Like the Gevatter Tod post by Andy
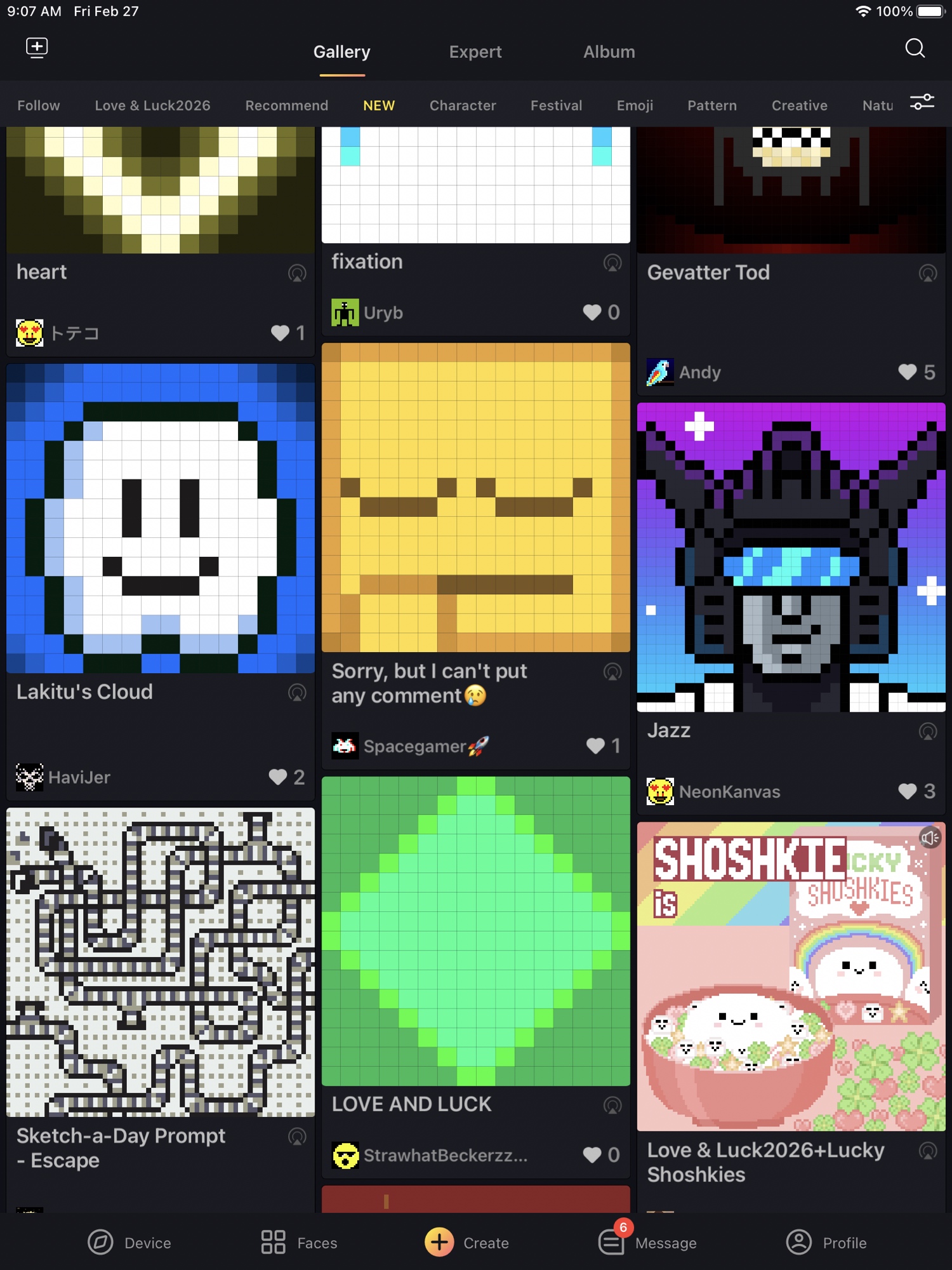The height and width of the screenshot is (1270, 952). click(908, 372)
